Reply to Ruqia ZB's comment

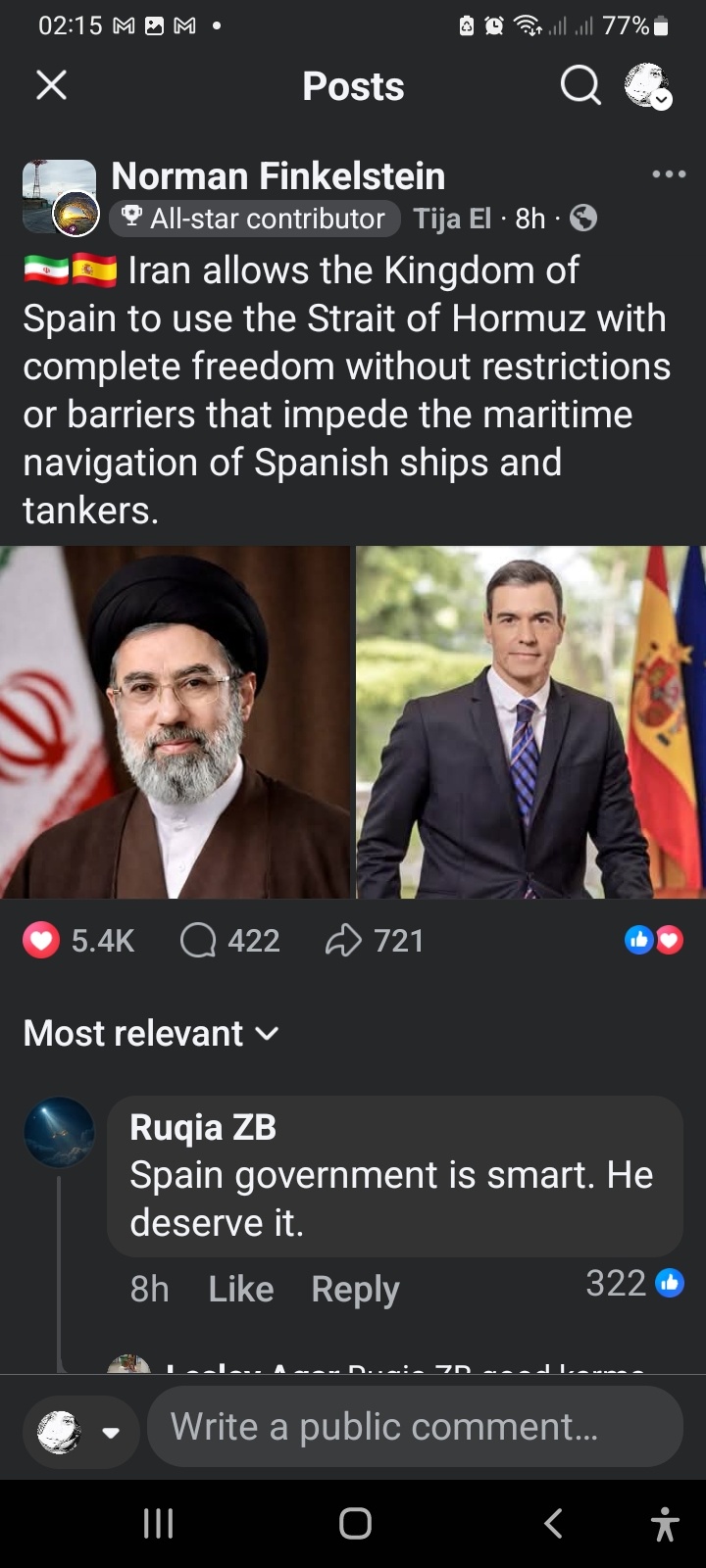355,1289
